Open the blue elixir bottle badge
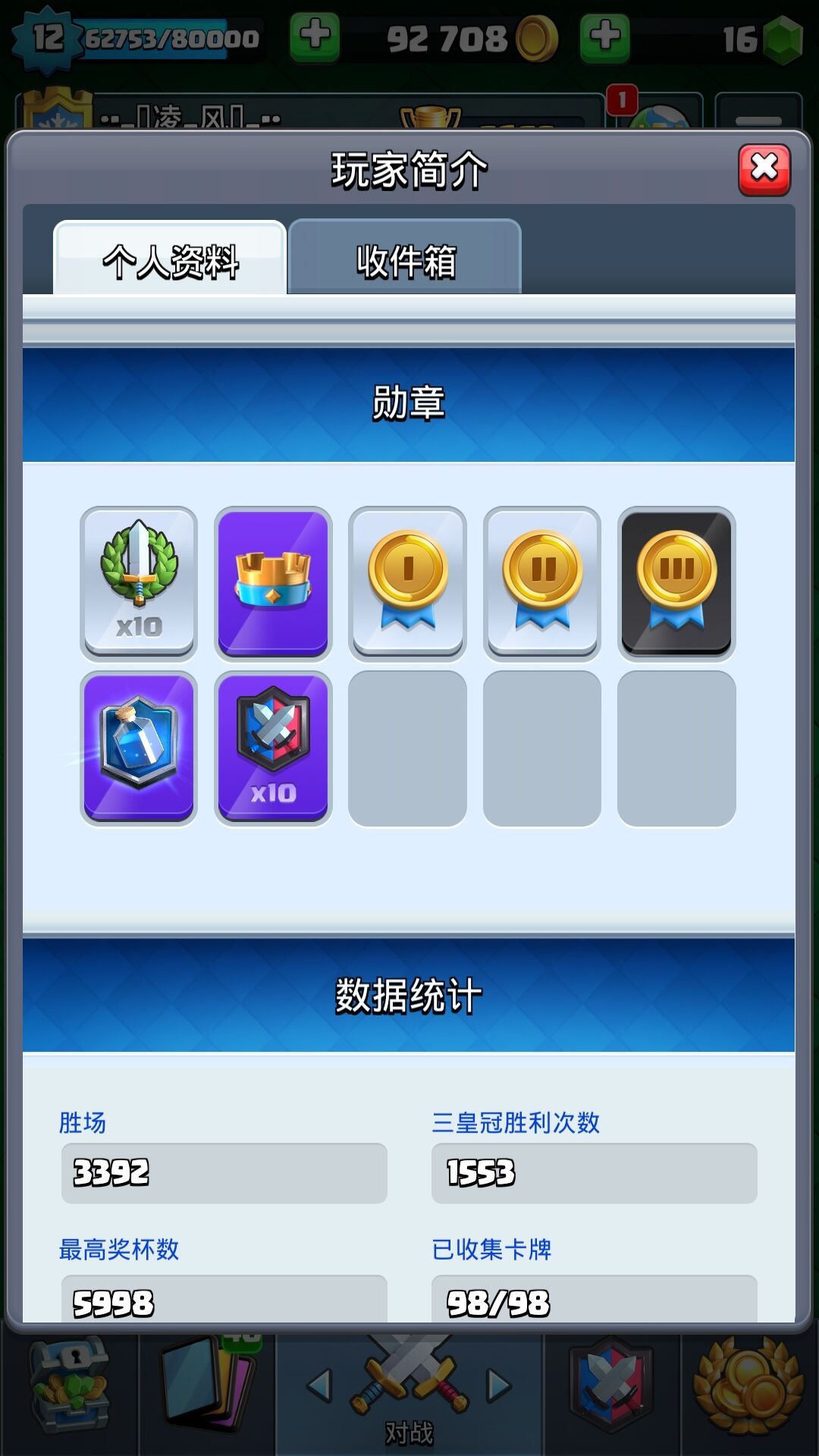The height and width of the screenshot is (1456, 819). tap(139, 748)
